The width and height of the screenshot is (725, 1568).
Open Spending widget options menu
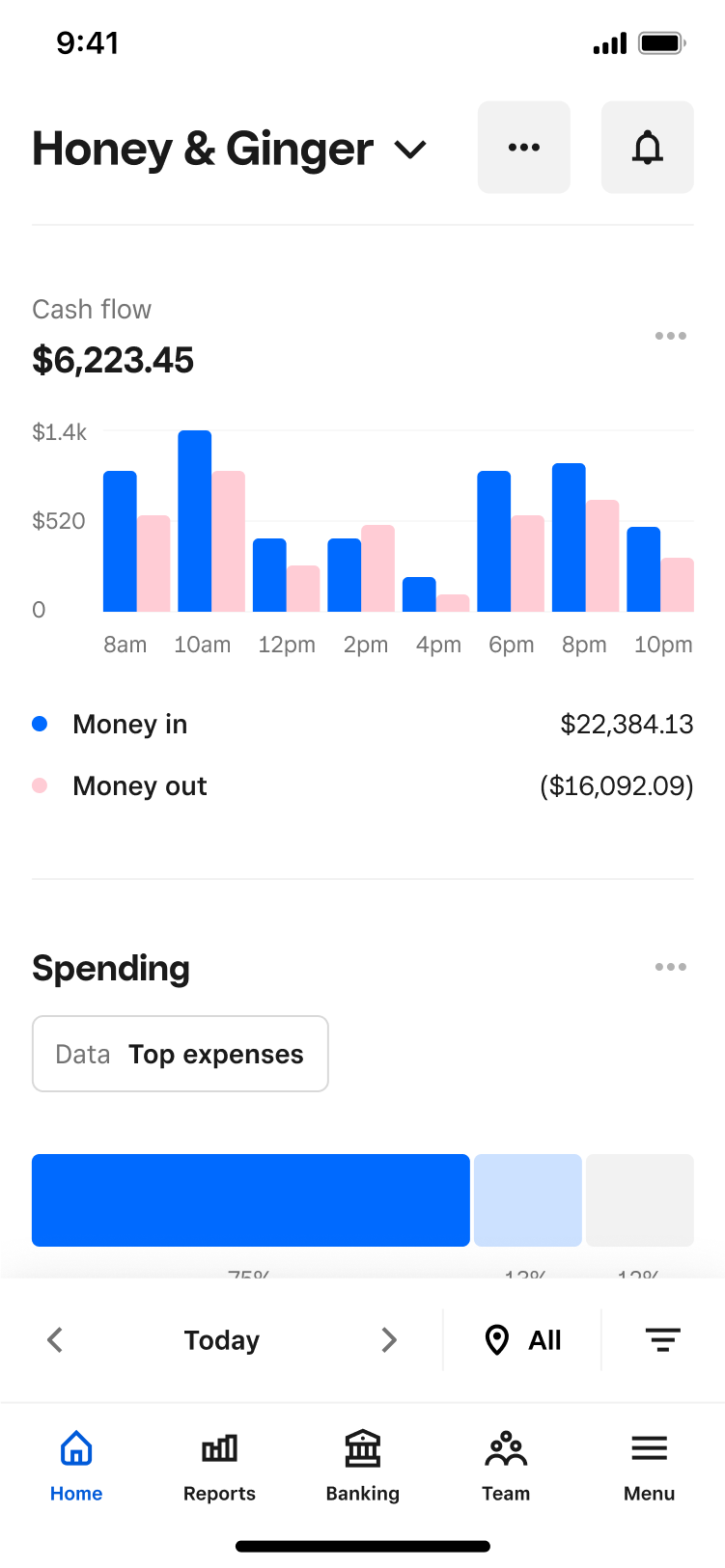(671, 967)
